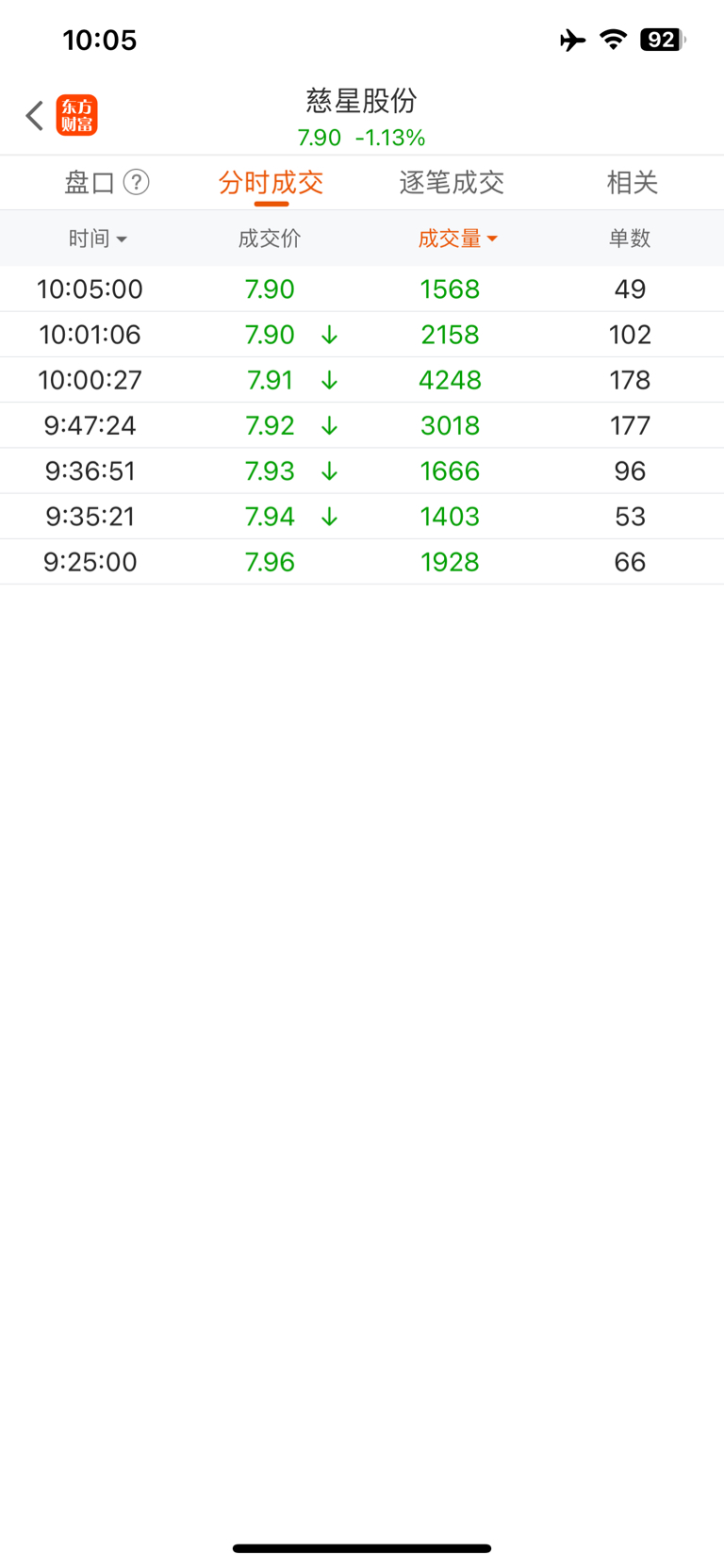Open the 相关 tab

click(x=632, y=183)
